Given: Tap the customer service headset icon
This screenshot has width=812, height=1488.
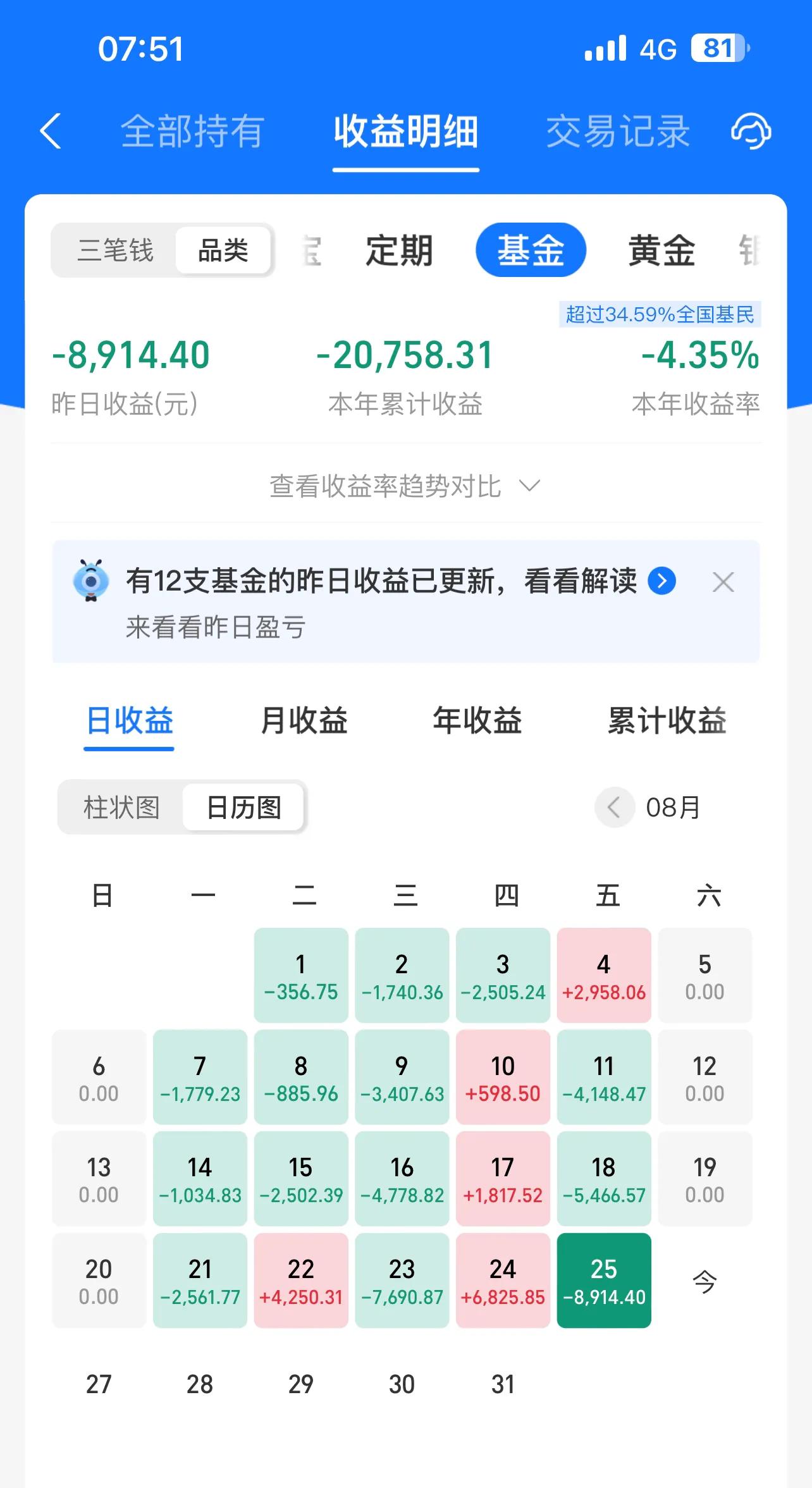Looking at the screenshot, I should [x=751, y=131].
